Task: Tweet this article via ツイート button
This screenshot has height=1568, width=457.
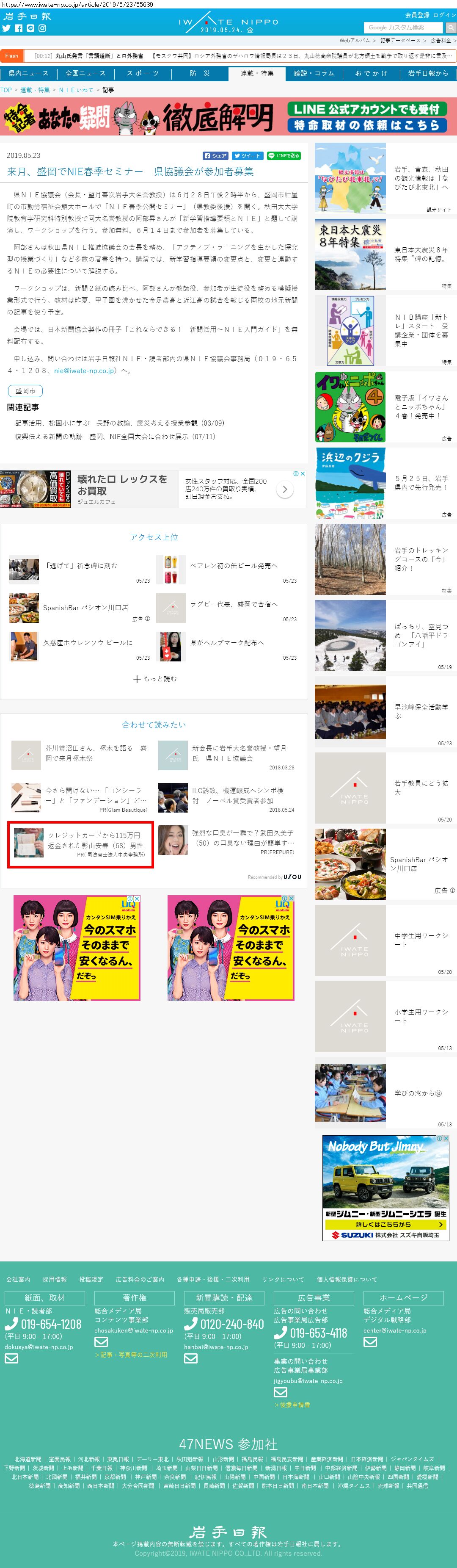Action: pyautogui.click(x=248, y=156)
